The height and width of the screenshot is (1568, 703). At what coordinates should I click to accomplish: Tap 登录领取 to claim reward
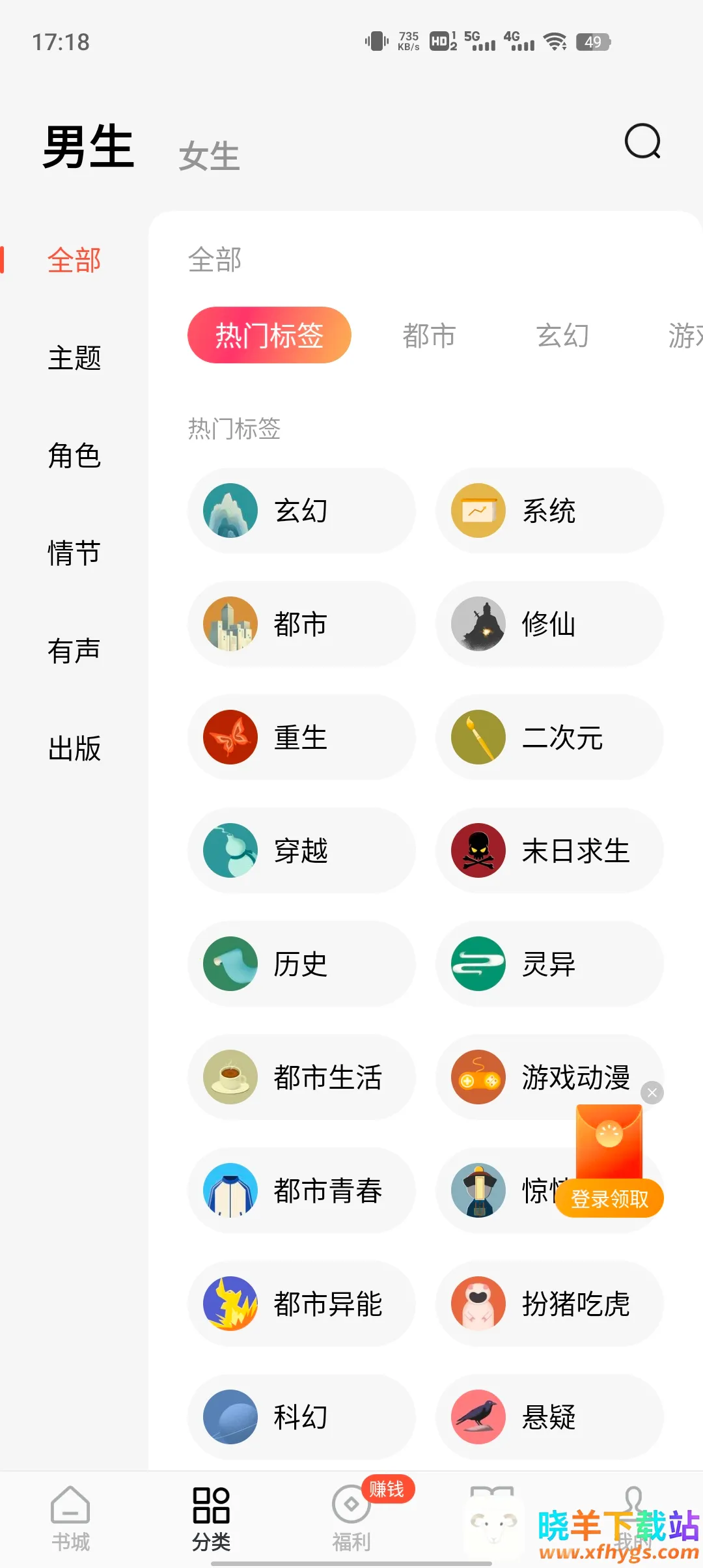(x=609, y=1199)
